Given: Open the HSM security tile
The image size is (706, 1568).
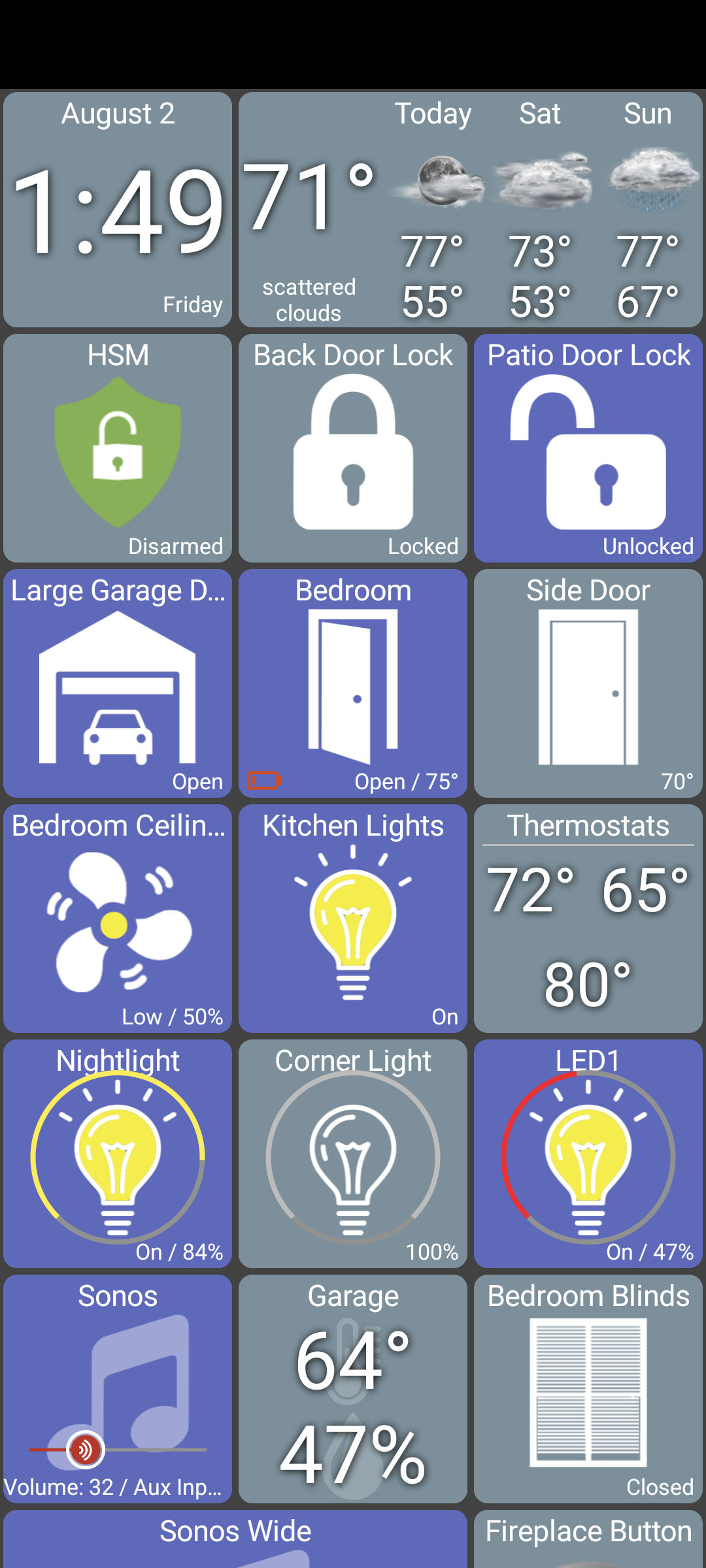Looking at the screenshot, I should pyautogui.click(x=118, y=448).
